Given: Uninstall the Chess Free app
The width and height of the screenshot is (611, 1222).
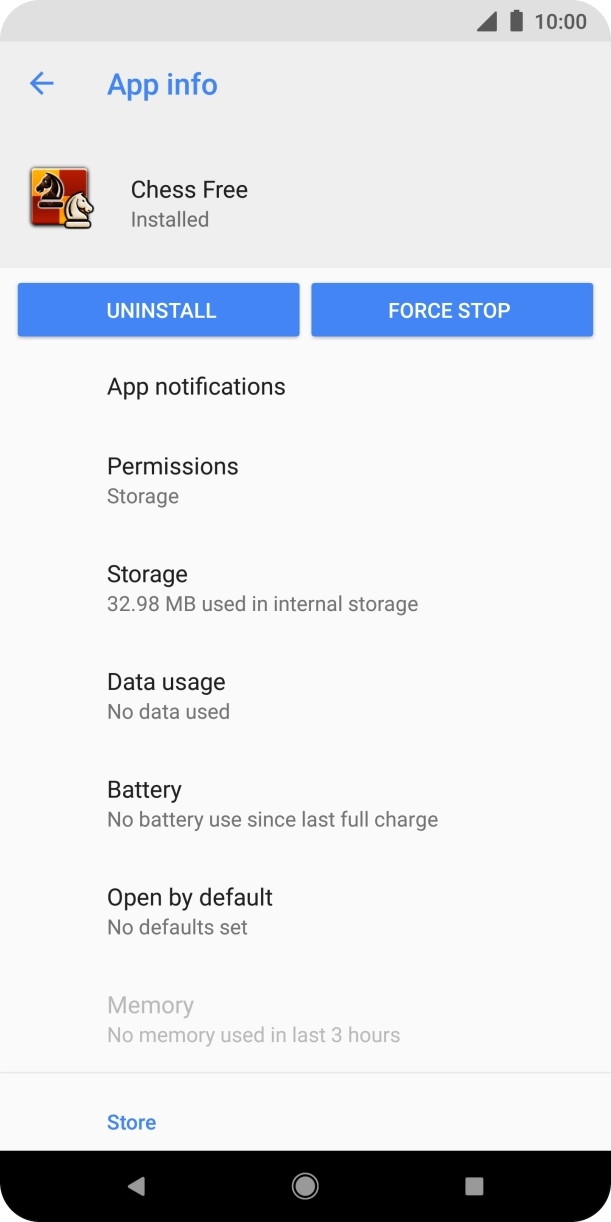Looking at the screenshot, I should (x=159, y=310).
